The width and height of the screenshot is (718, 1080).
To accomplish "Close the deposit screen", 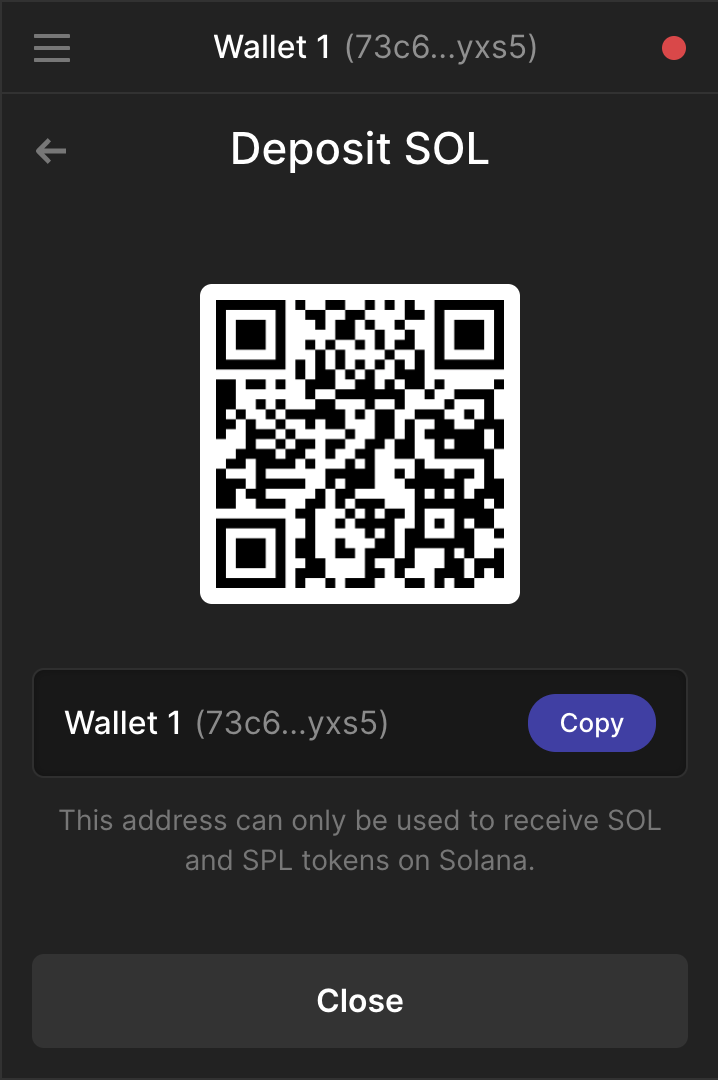I will click(x=359, y=1001).
